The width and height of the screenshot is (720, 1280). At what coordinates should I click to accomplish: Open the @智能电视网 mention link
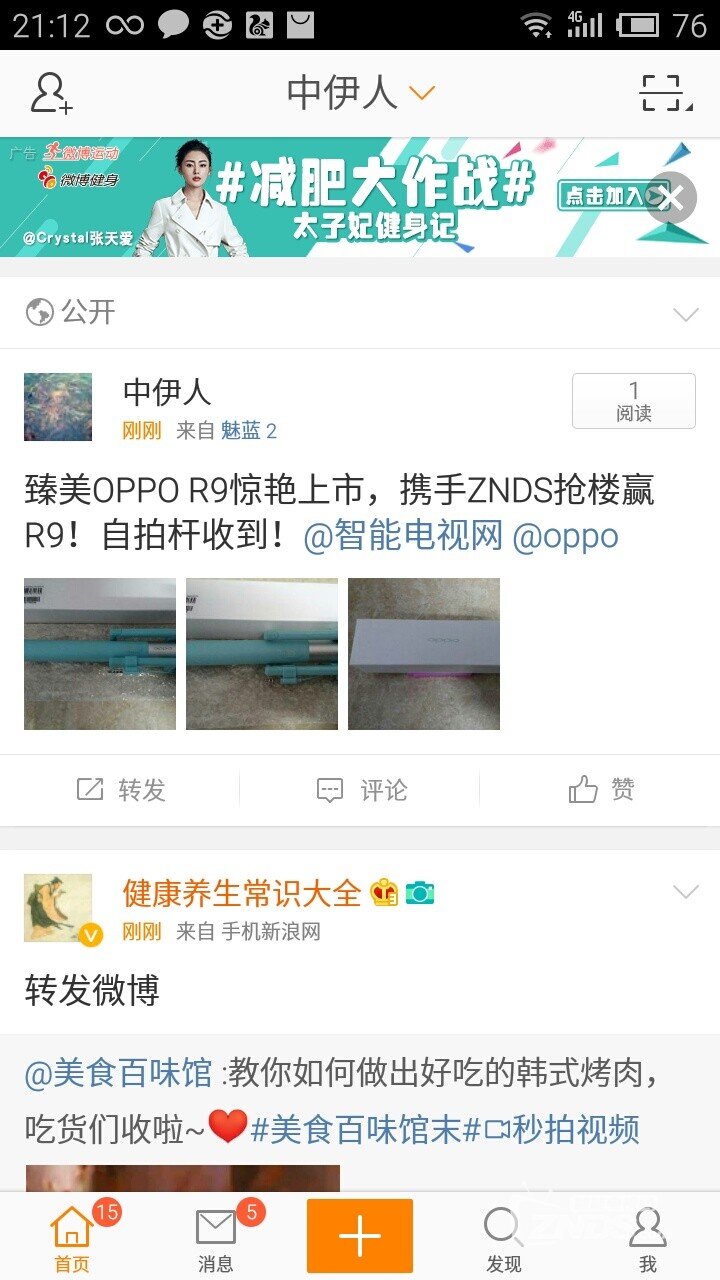(402, 537)
